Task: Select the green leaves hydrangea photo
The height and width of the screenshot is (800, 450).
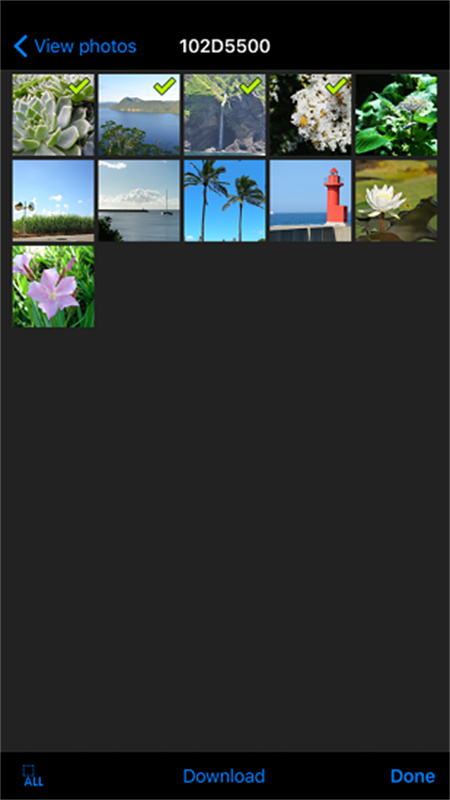Action: 396,115
